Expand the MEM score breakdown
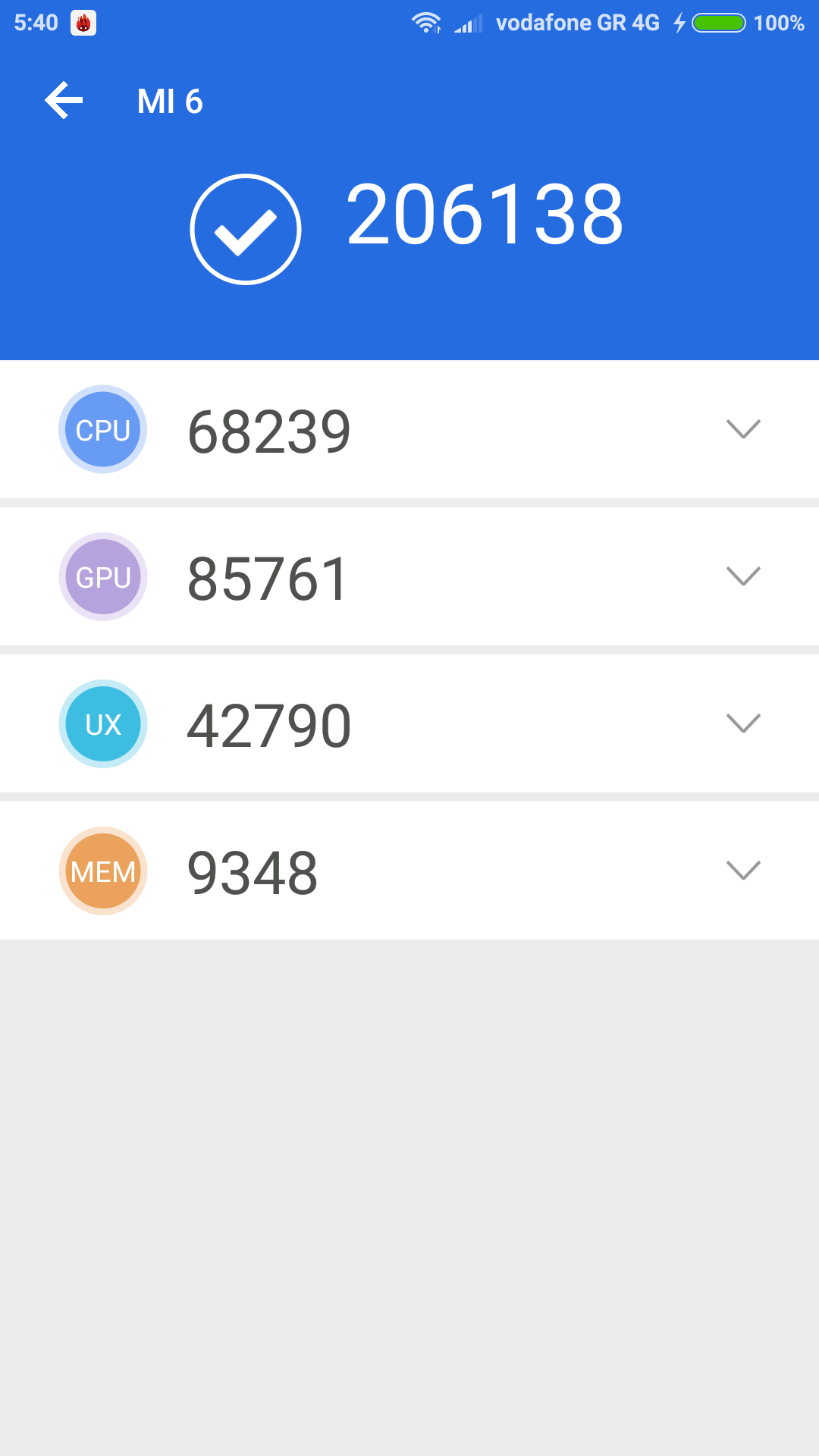 tap(742, 871)
